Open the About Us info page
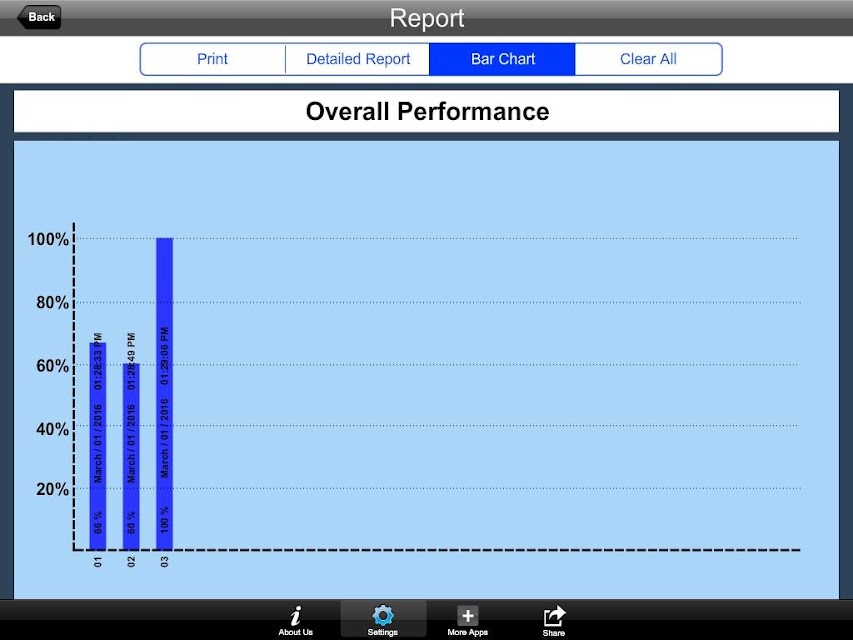Screen dimensions: 853x640 click(295, 620)
